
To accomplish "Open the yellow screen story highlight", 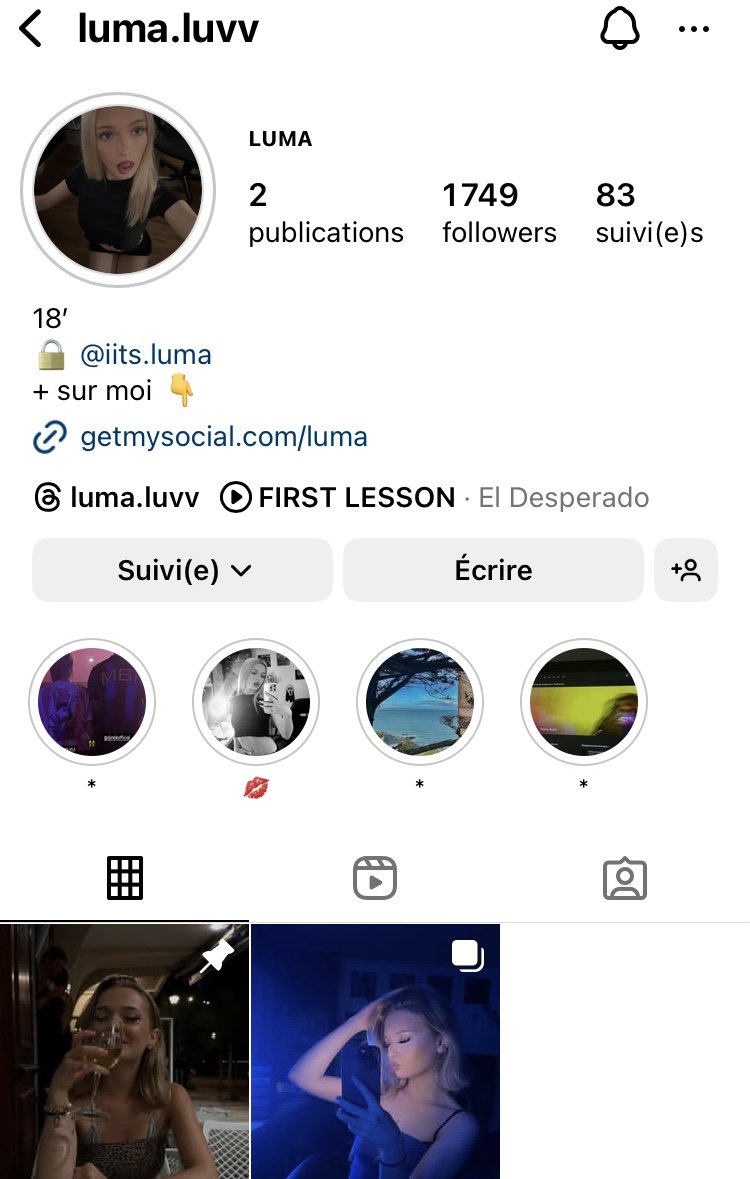I will point(584,702).
